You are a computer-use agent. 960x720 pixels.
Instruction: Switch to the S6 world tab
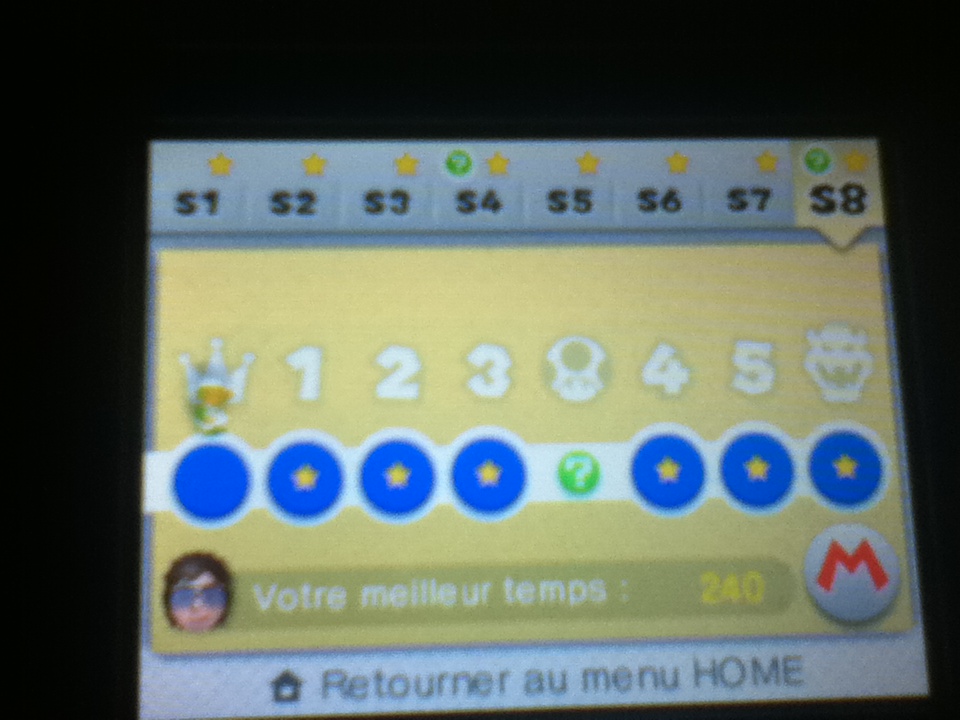[x=659, y=201]
